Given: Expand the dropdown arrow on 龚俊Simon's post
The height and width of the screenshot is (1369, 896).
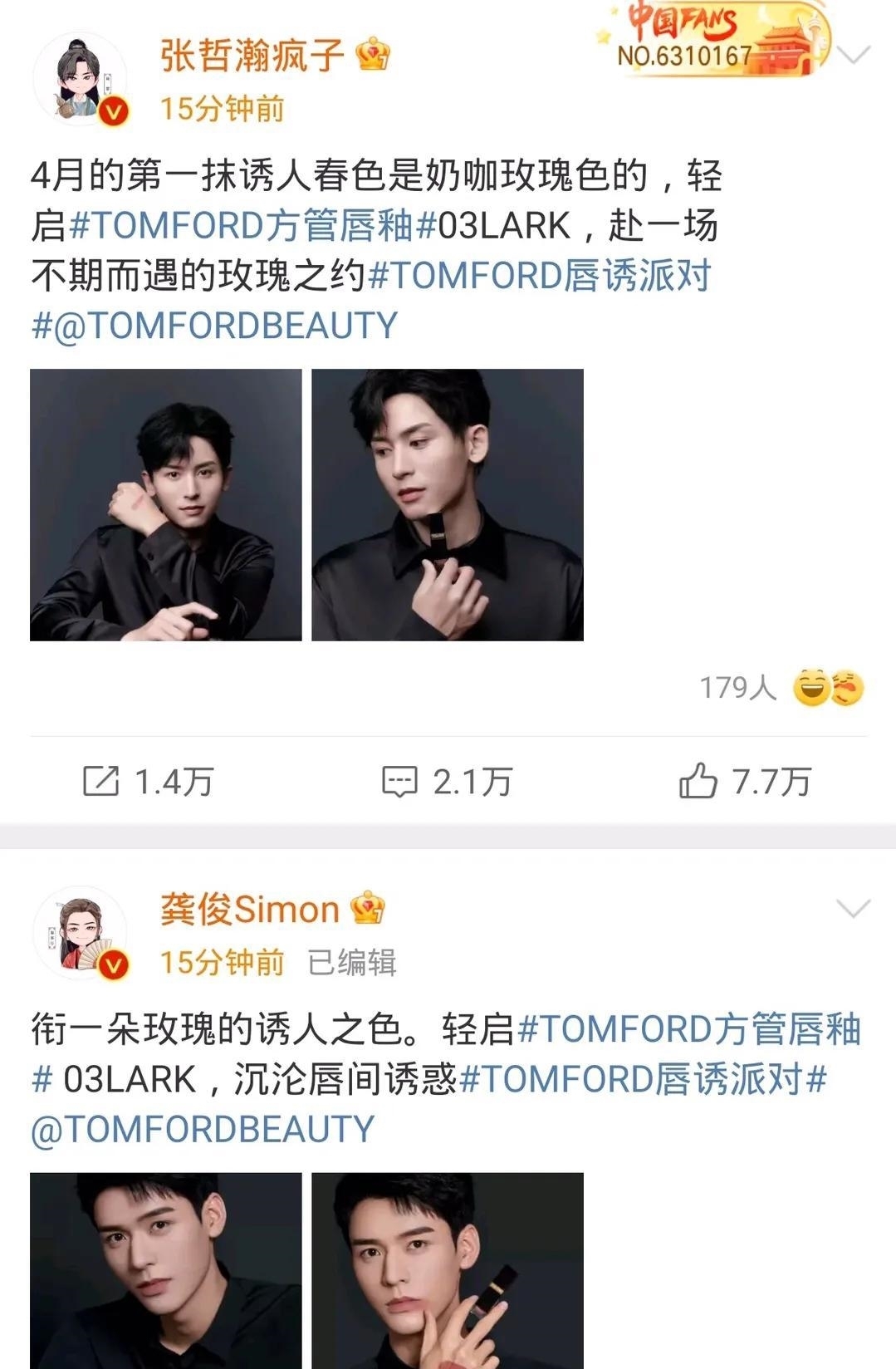Looking at the screenshot, I should 854,909.
